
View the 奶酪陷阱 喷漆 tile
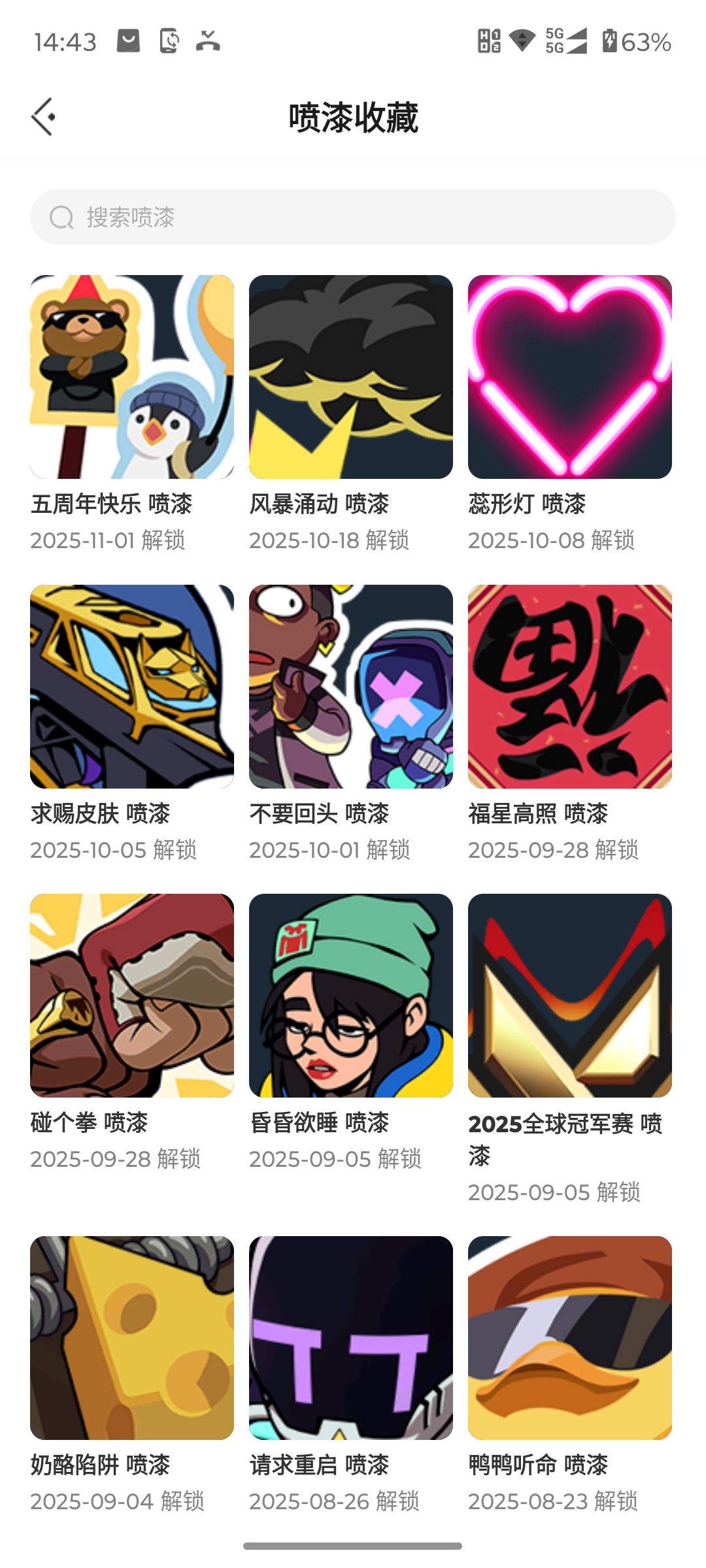(132, 1338)
